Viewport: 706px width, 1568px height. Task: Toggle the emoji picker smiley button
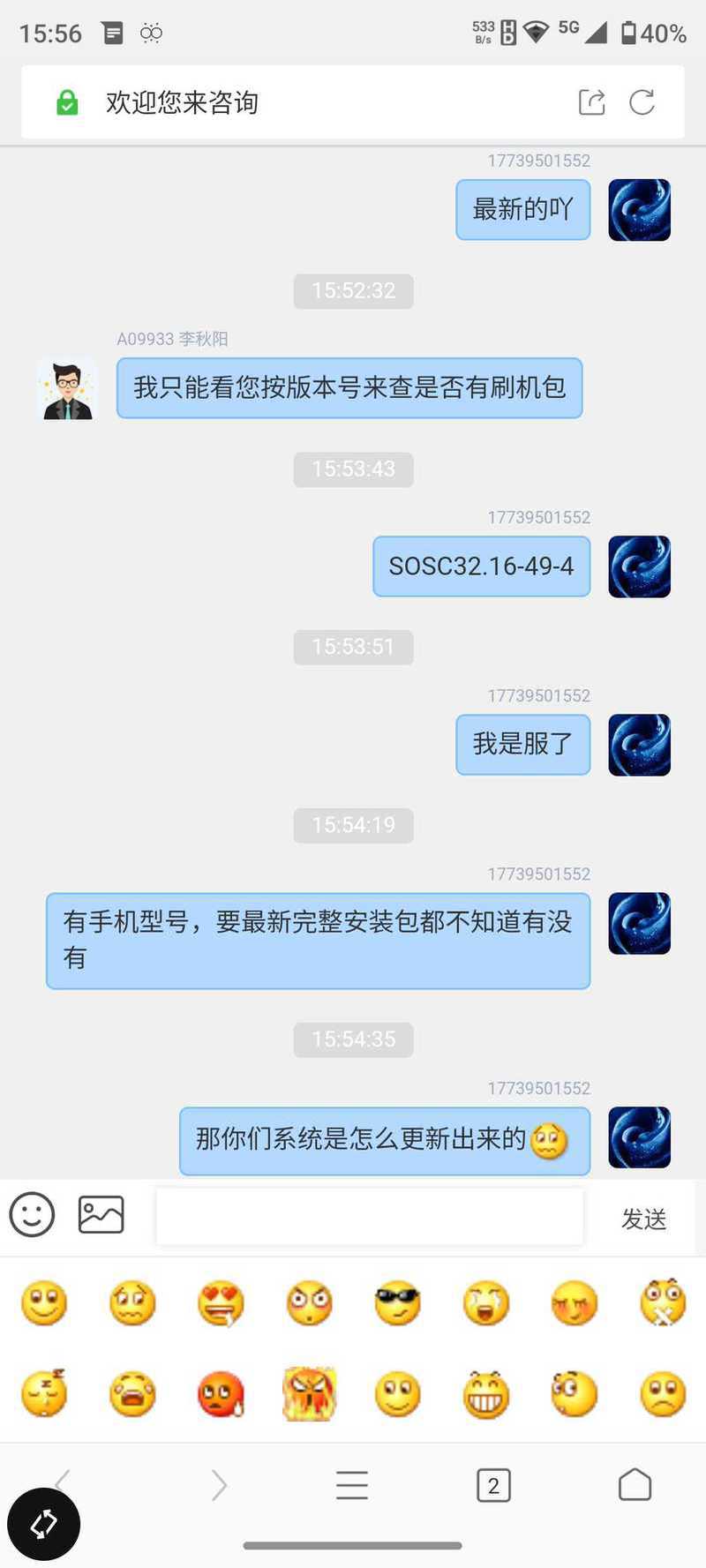pos(32,1214)
